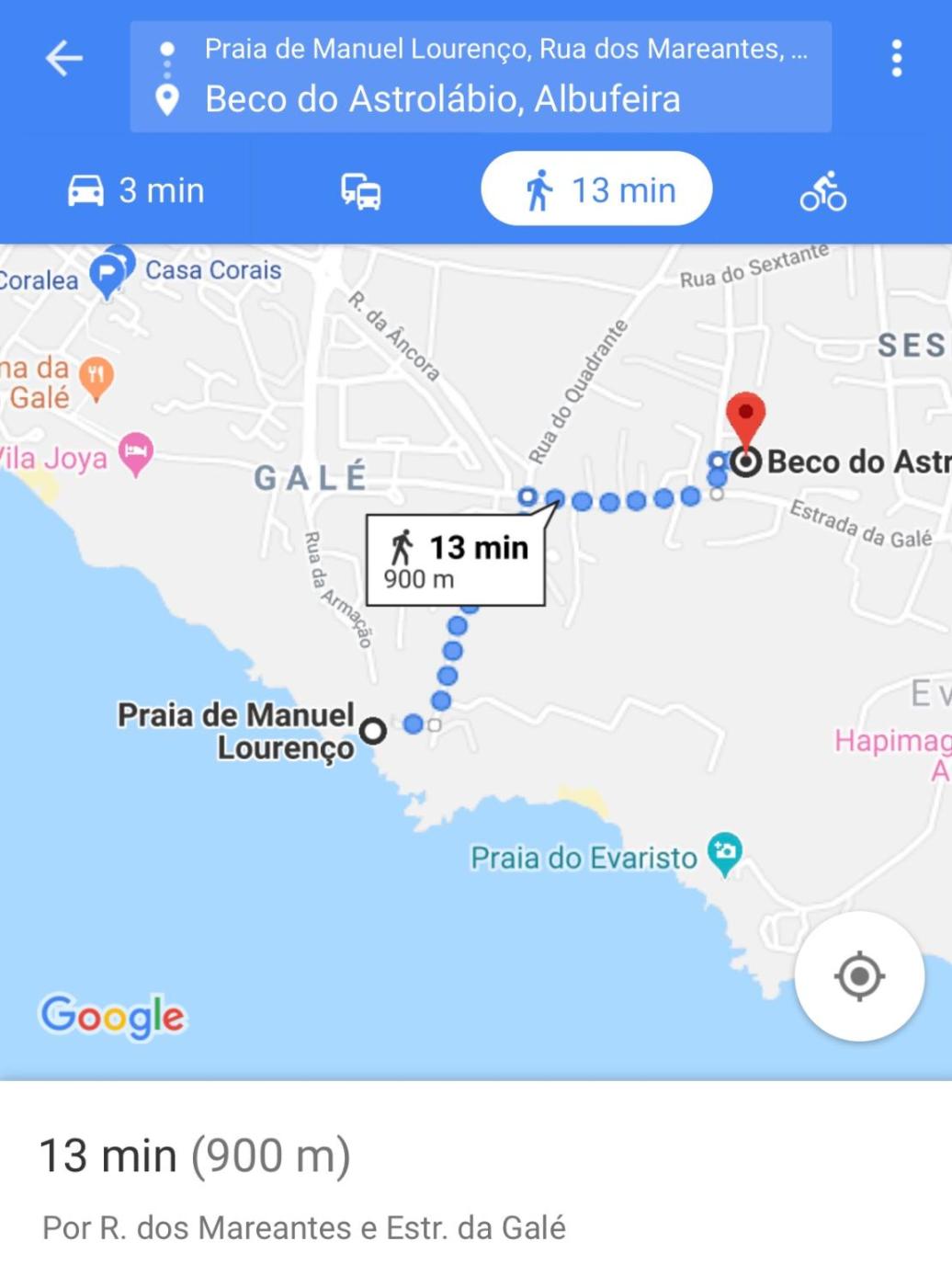Image resolution: width=952 pixels, height=1287 pixels.
Task: Go back using the arrow icon
Action: (63, 59)
